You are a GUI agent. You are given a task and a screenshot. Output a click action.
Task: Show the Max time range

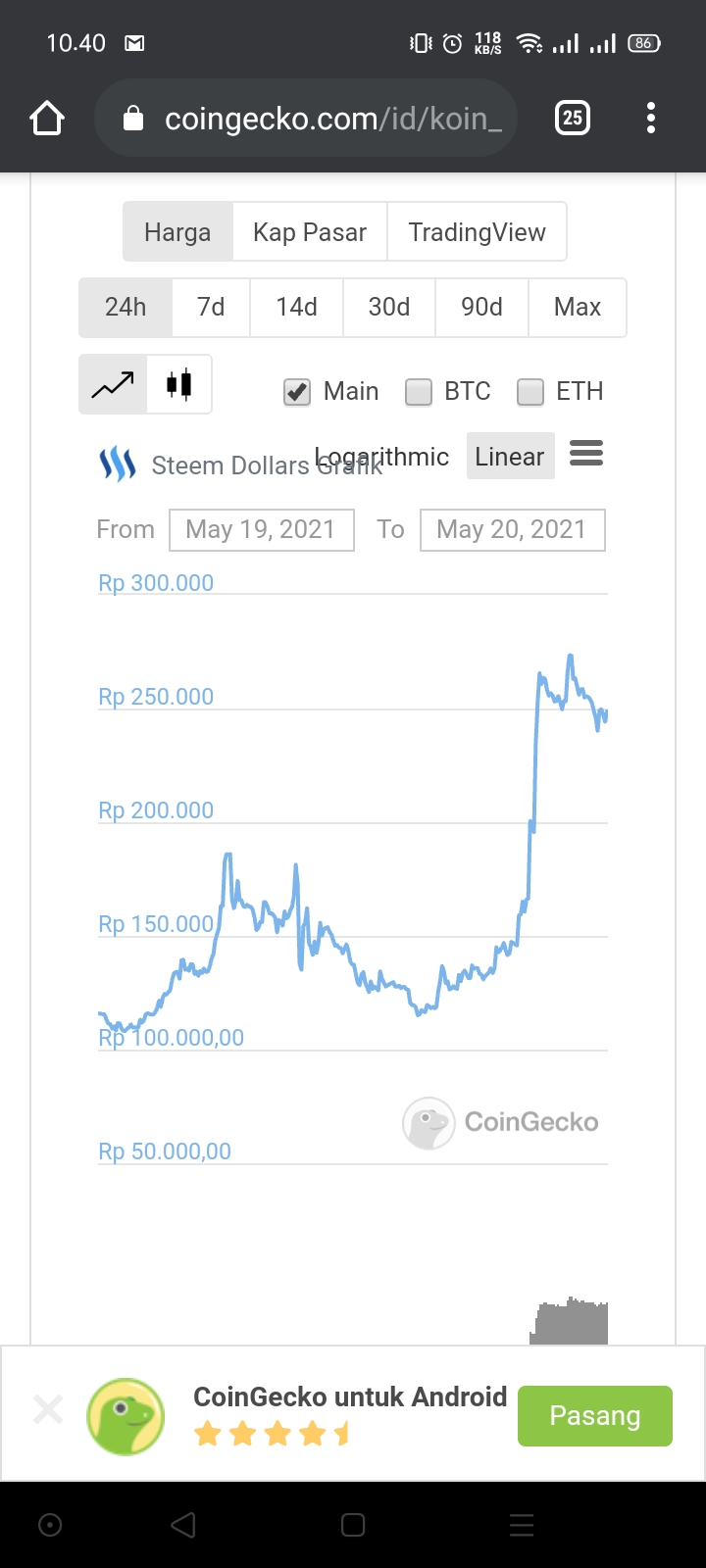[577, 307]
